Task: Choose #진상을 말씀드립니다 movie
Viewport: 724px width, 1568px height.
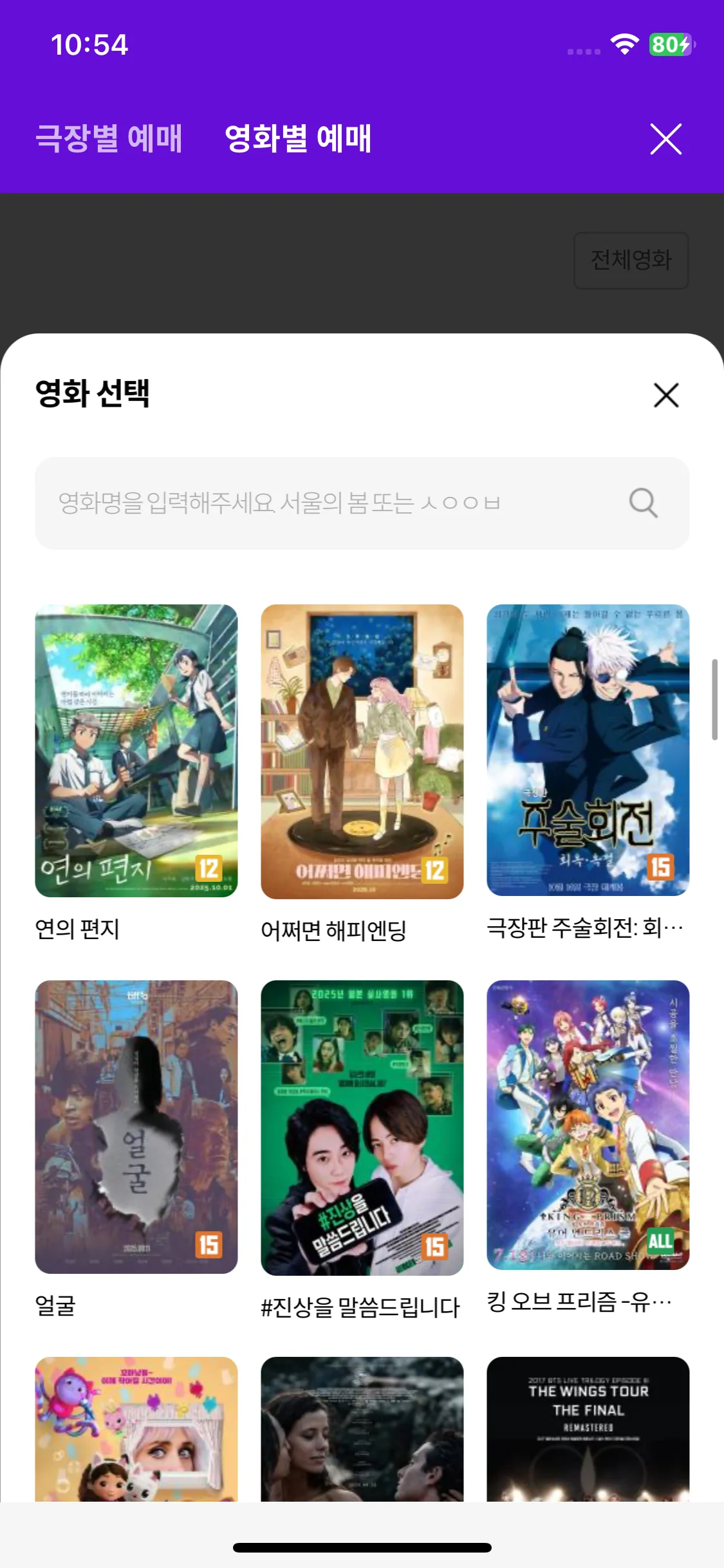Action: [362, 1128]
